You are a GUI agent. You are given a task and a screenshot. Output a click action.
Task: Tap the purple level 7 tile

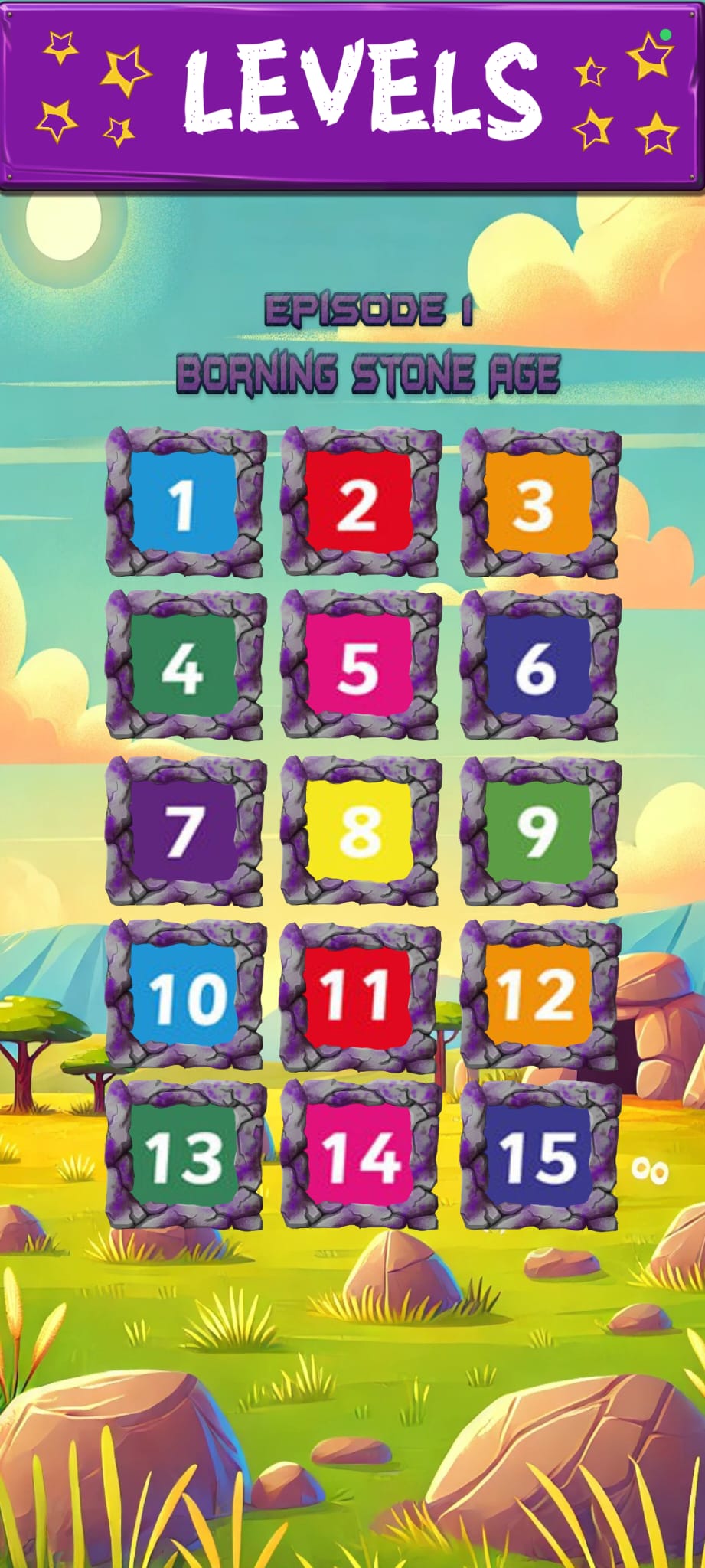pos(184,831)
